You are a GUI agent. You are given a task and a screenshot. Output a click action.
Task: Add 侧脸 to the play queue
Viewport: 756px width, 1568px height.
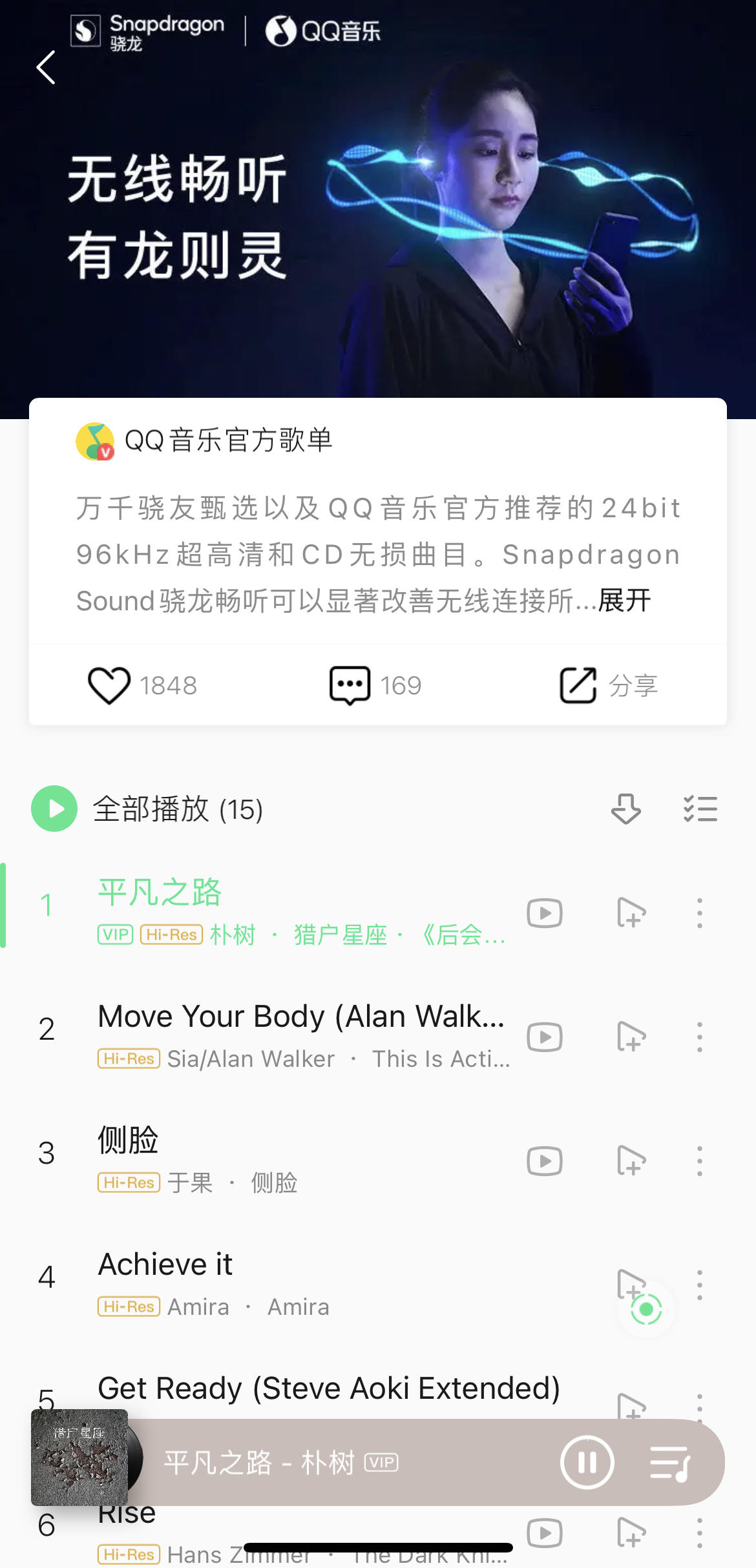pyautogui.click(x=632, y=1161)
